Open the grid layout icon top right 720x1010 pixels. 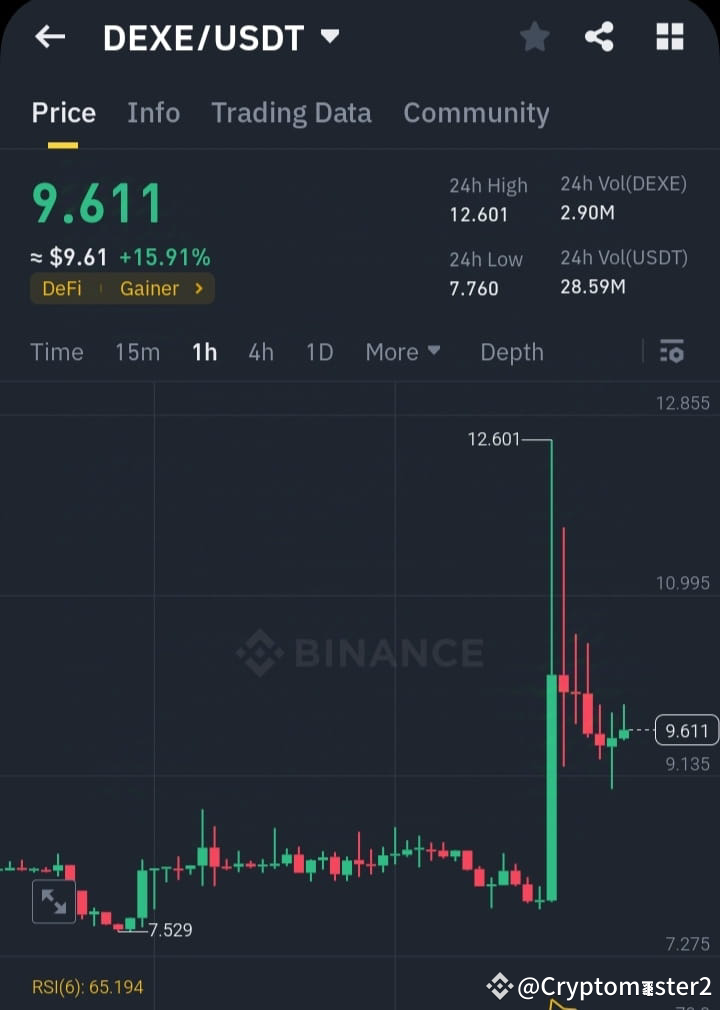coord(668,37)
